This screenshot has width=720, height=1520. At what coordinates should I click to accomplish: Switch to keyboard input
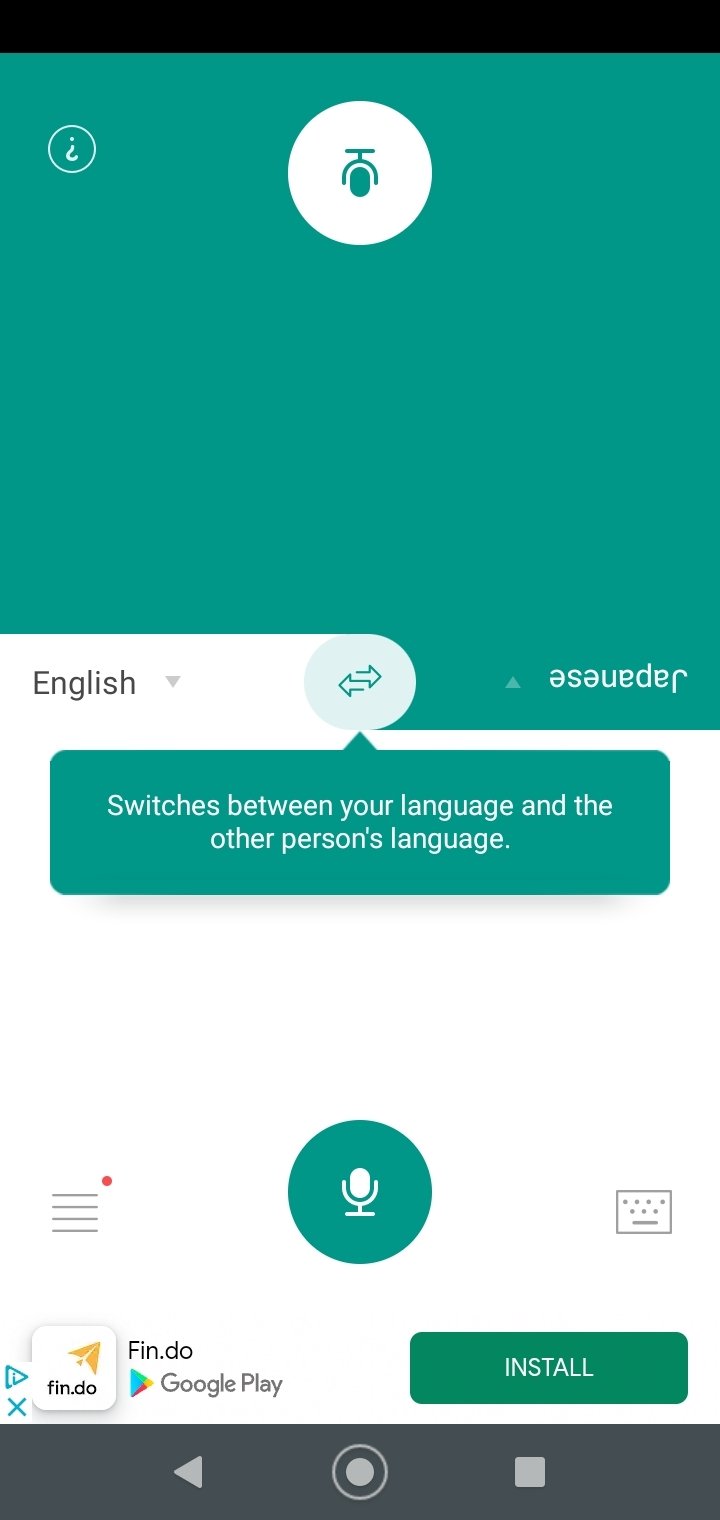pos(644,1212)
